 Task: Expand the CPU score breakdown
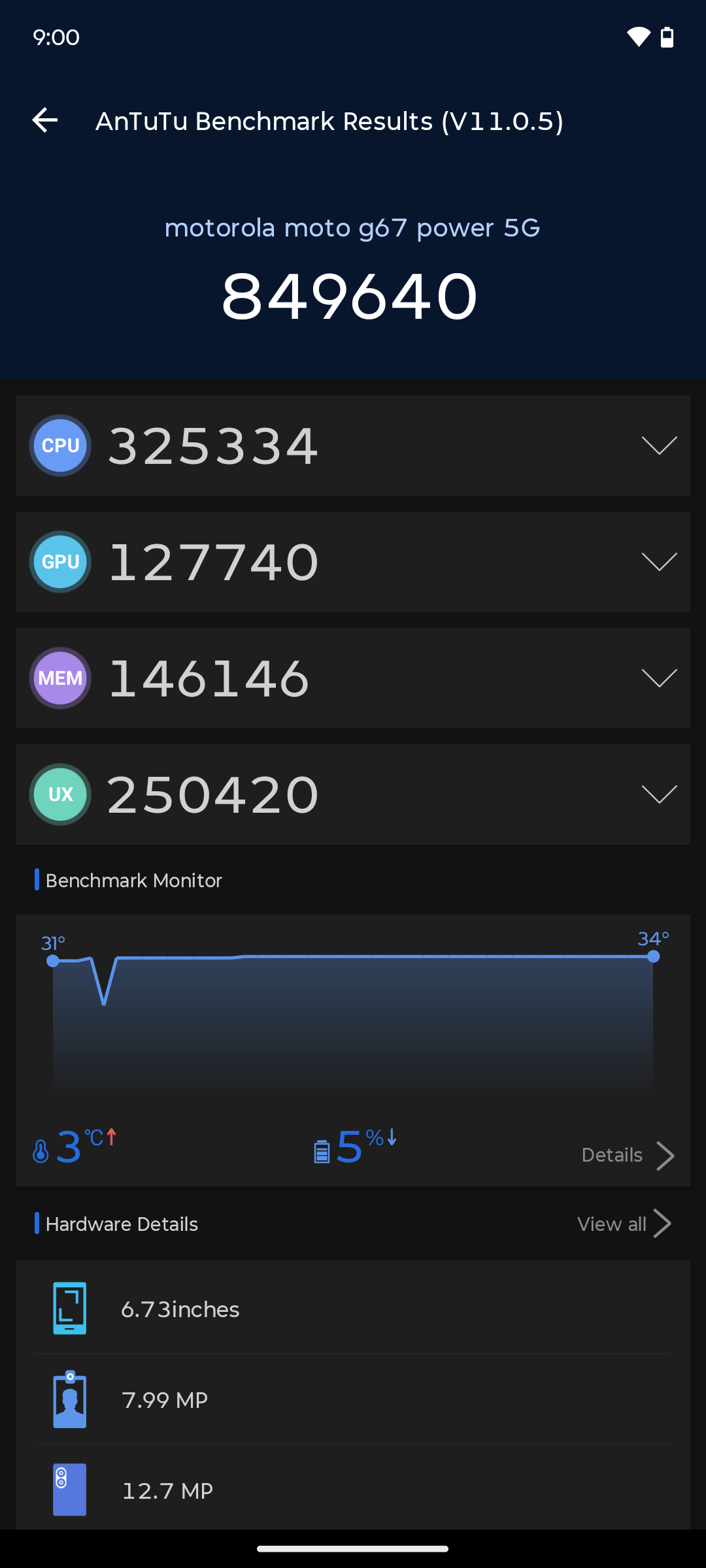click(x=659, y=446)
